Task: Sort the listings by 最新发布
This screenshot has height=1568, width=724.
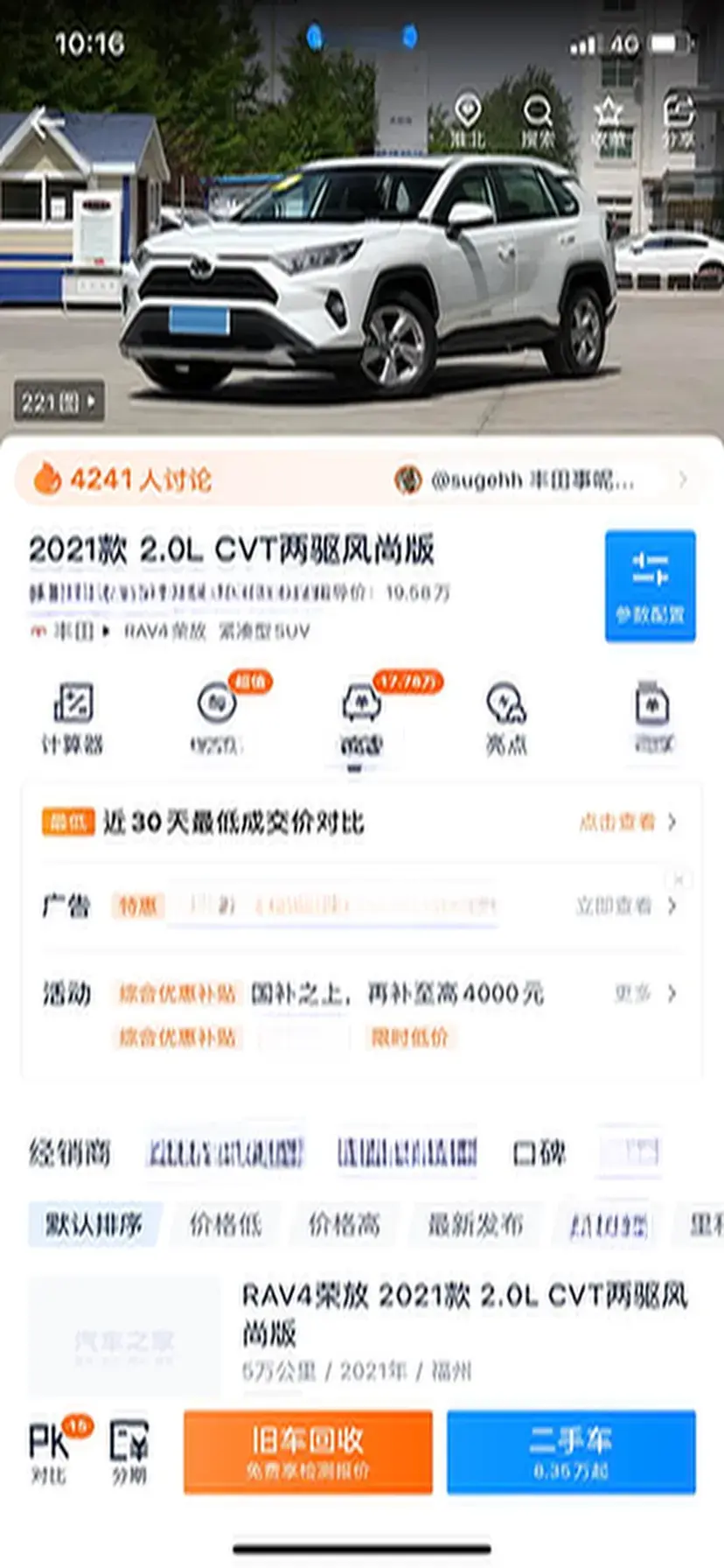Action: click(476, 1224)
